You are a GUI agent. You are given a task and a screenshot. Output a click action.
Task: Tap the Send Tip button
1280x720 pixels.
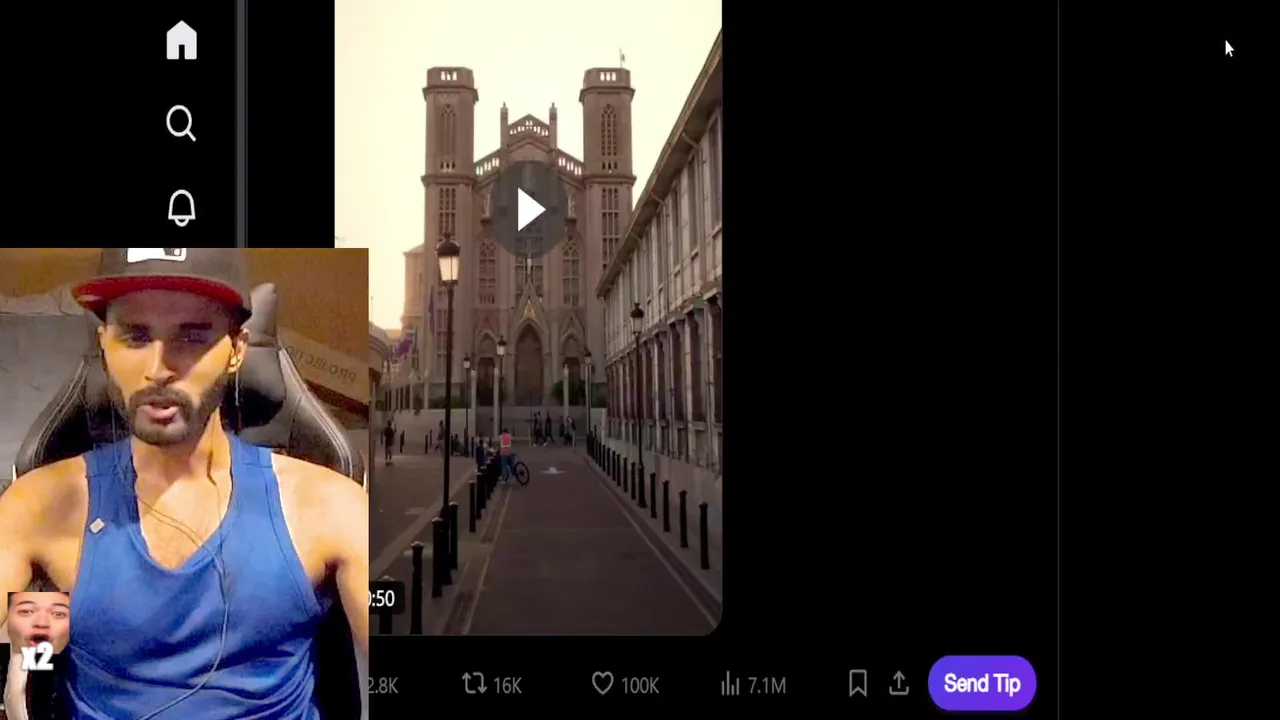coord(981,684)
